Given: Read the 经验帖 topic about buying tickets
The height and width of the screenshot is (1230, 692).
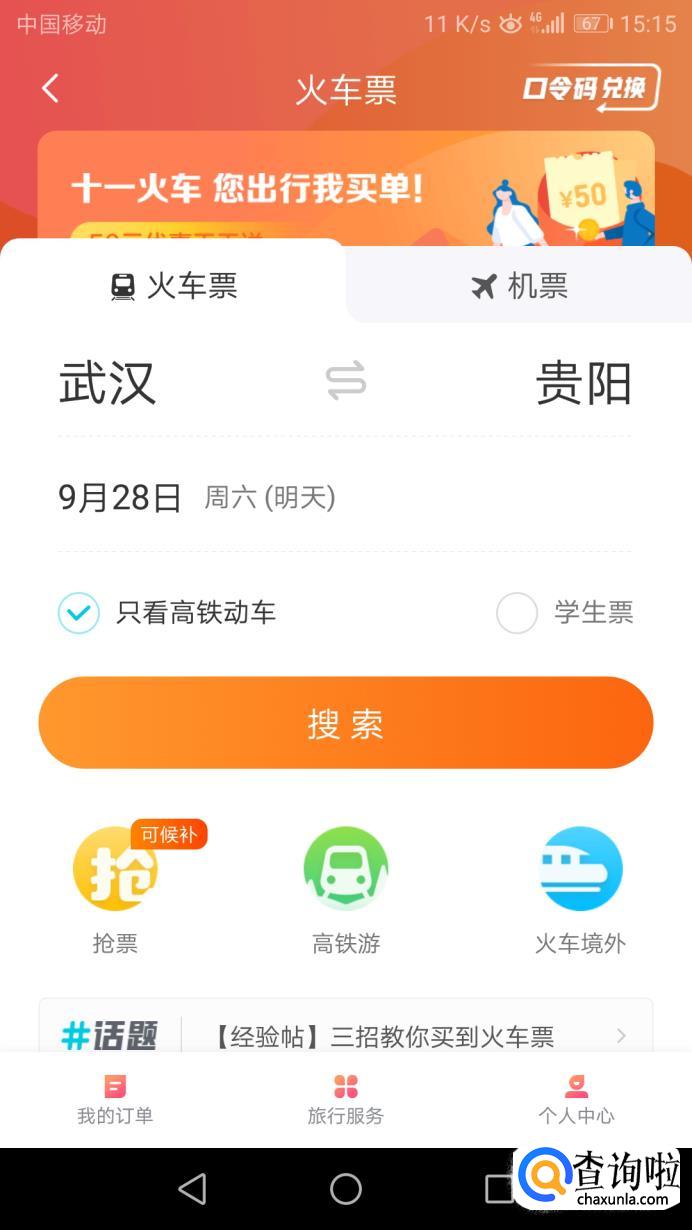Looking at the screenshot, I should tap(382, 1036).
